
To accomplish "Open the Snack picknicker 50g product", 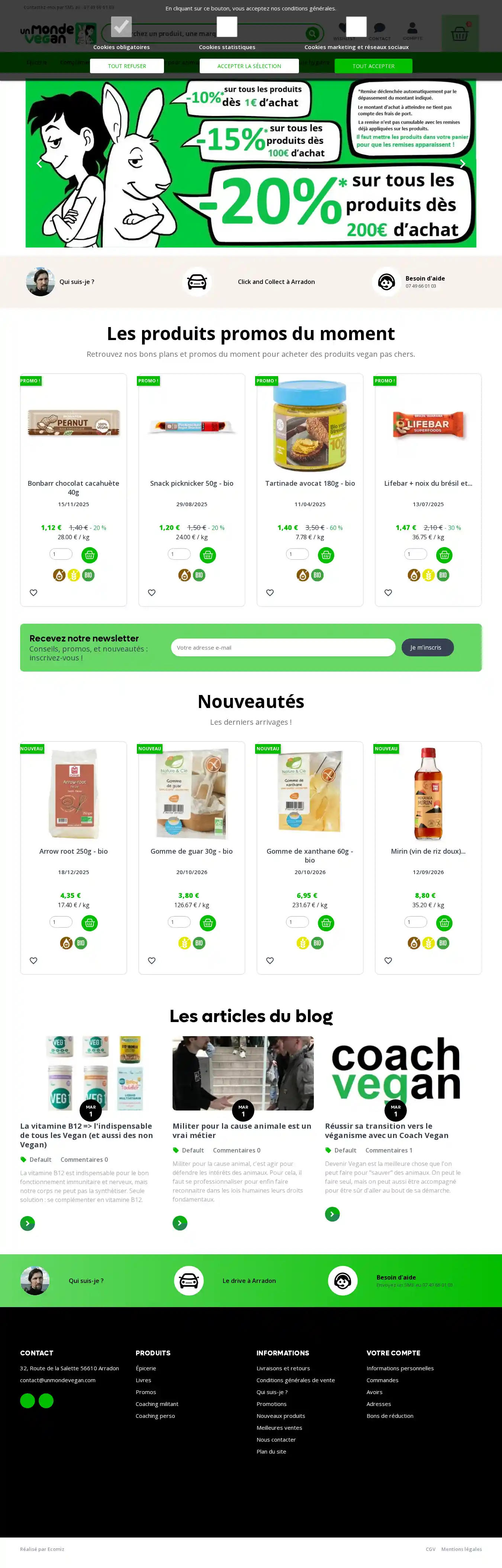I will pos(191,483).
